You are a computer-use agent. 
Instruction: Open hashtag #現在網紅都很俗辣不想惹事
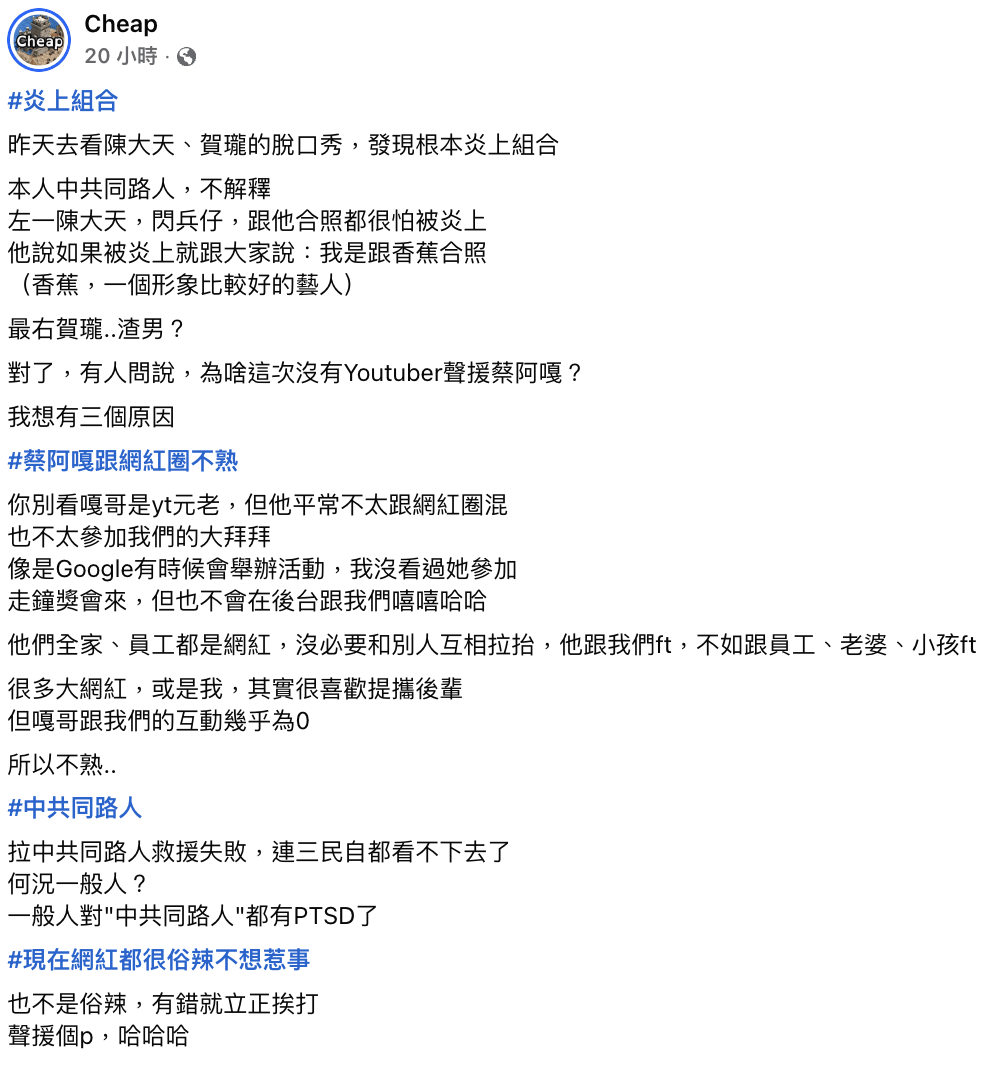coord(158,959)
